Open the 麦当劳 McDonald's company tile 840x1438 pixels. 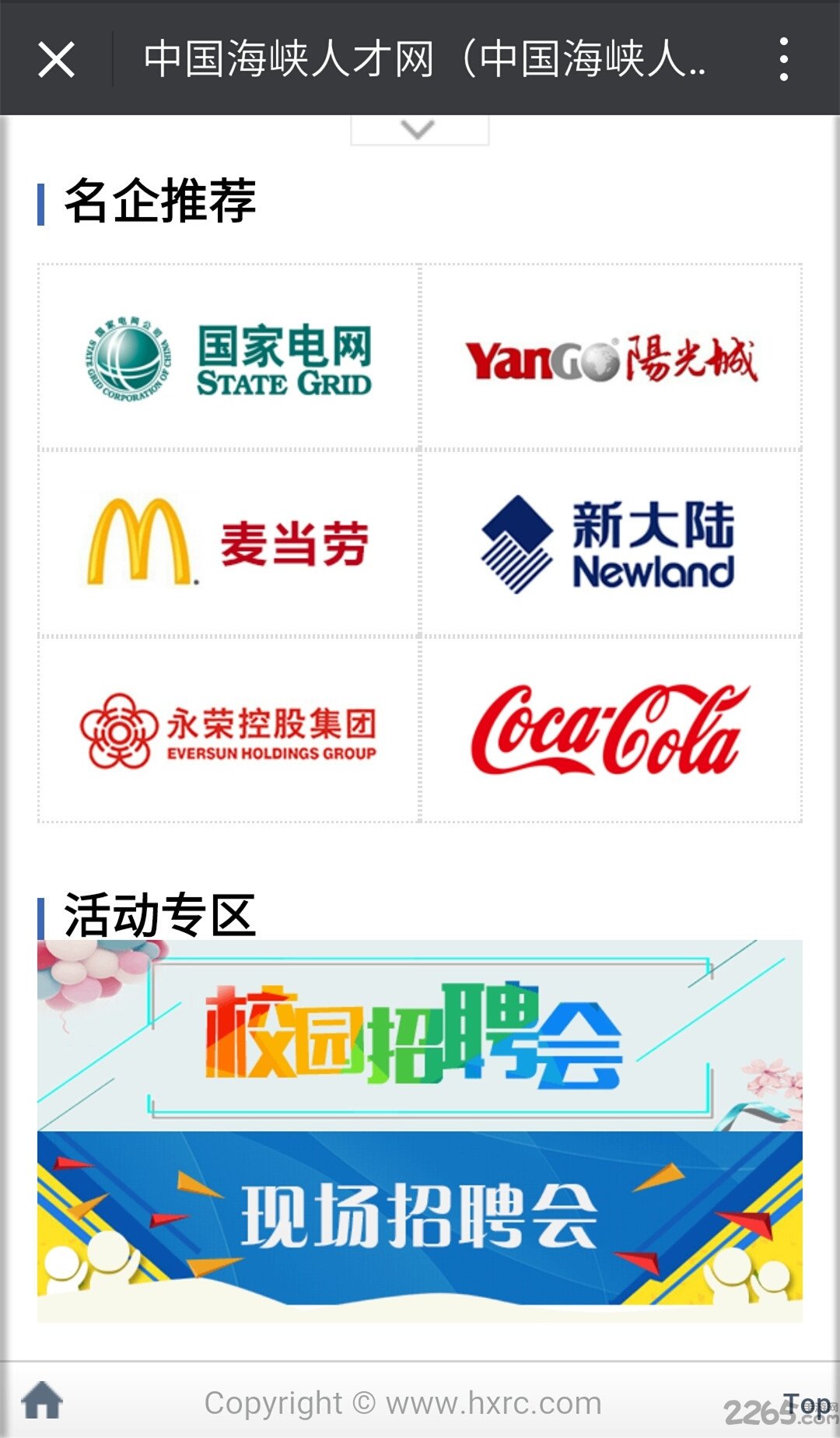click(229, 543)
